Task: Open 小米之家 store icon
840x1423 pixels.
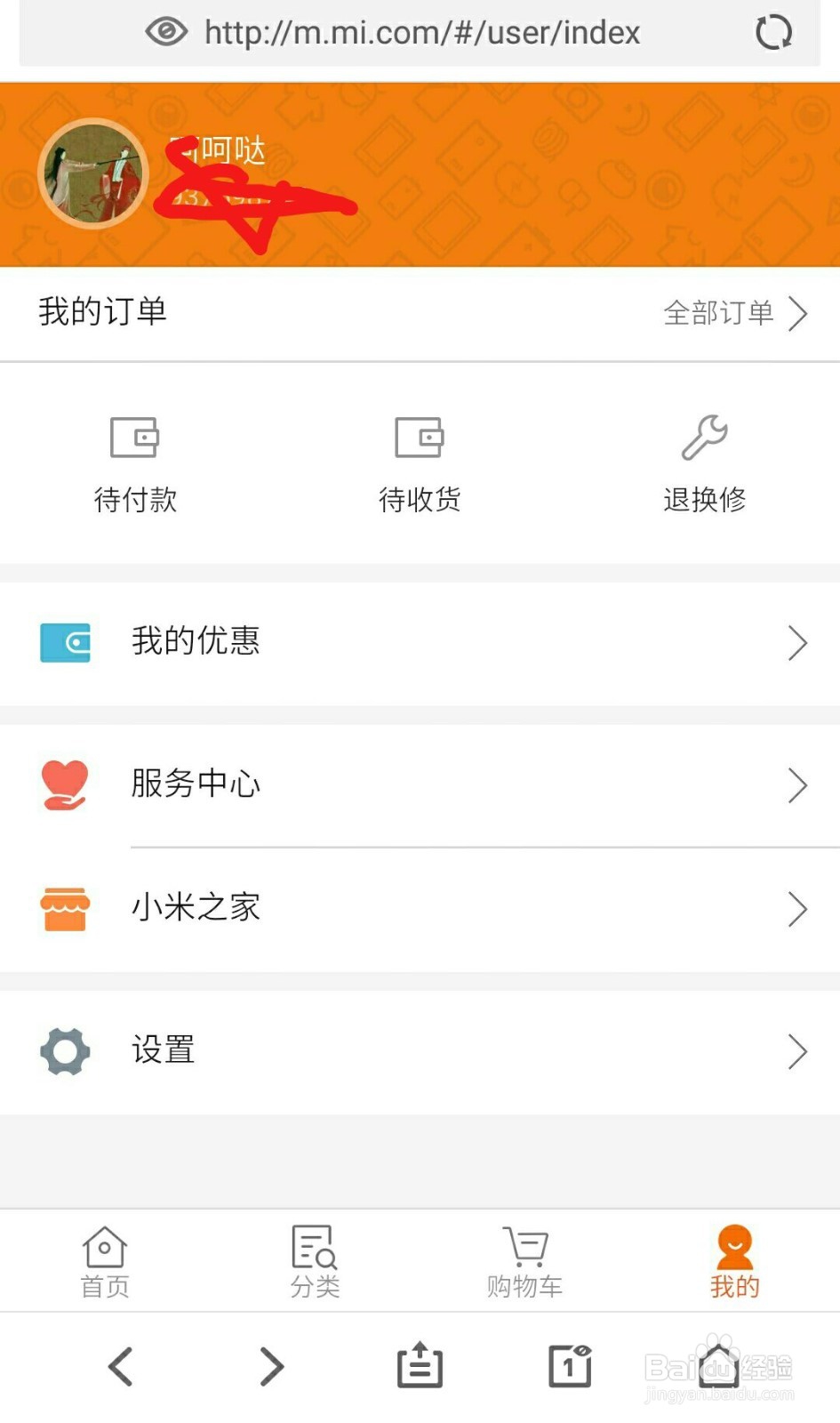Action: (64, 907)
